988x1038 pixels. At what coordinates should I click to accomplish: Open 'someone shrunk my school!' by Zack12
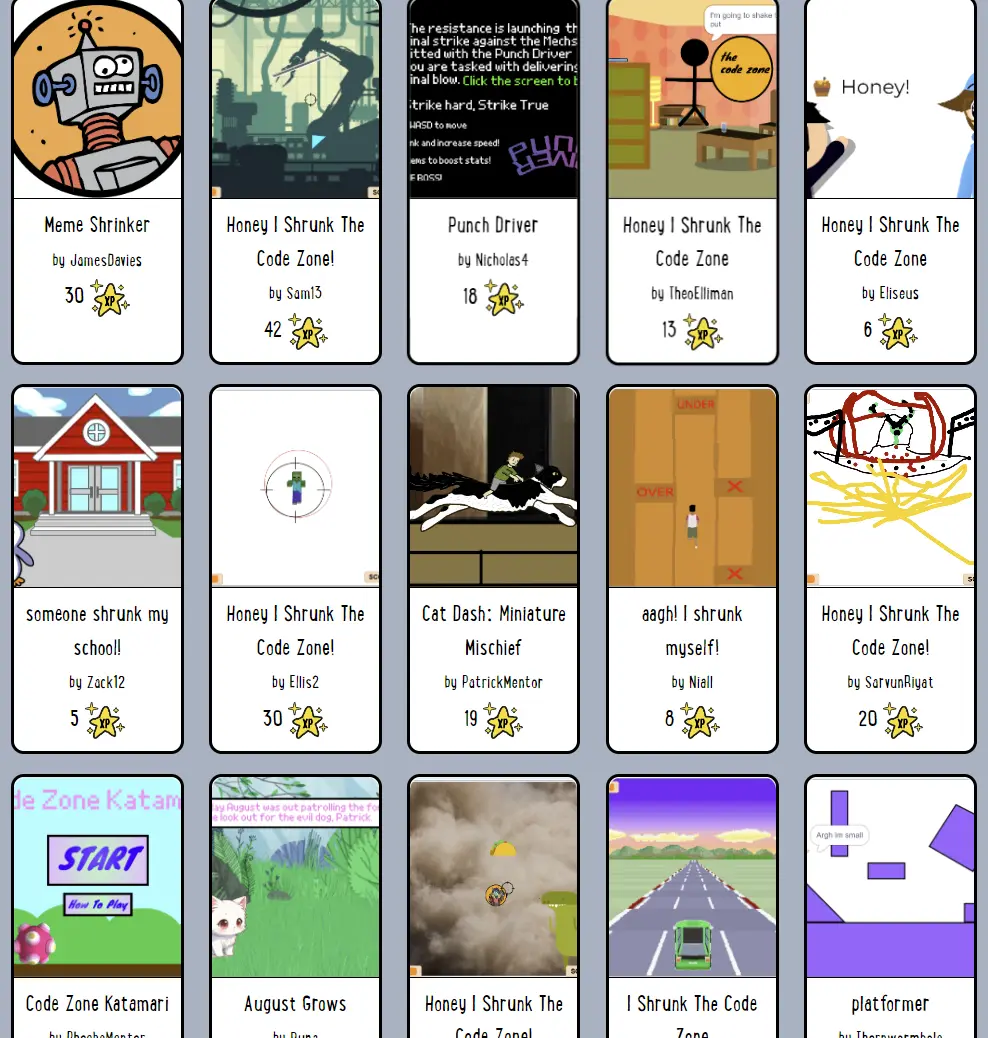(97, 487)
